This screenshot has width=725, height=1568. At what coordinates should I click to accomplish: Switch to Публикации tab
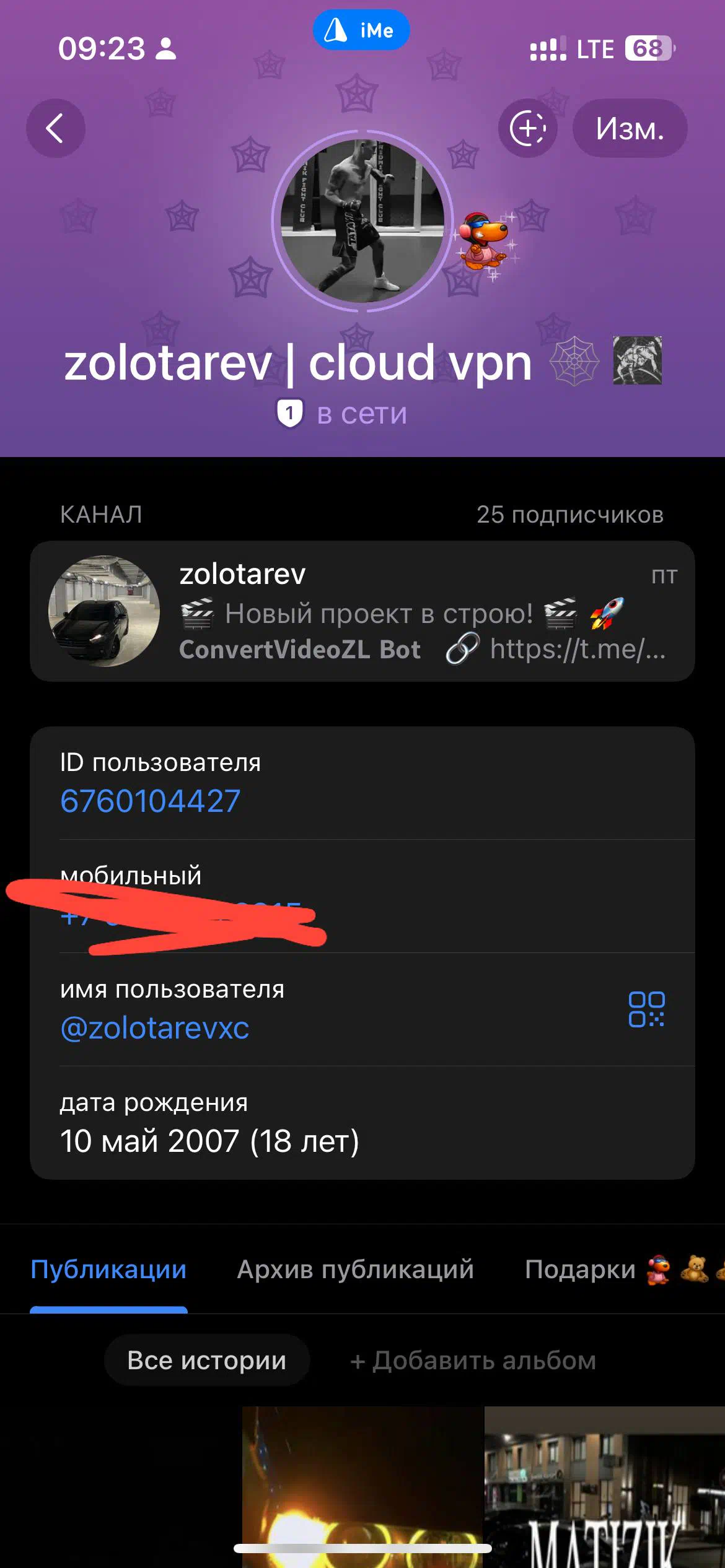point(108,1270)
